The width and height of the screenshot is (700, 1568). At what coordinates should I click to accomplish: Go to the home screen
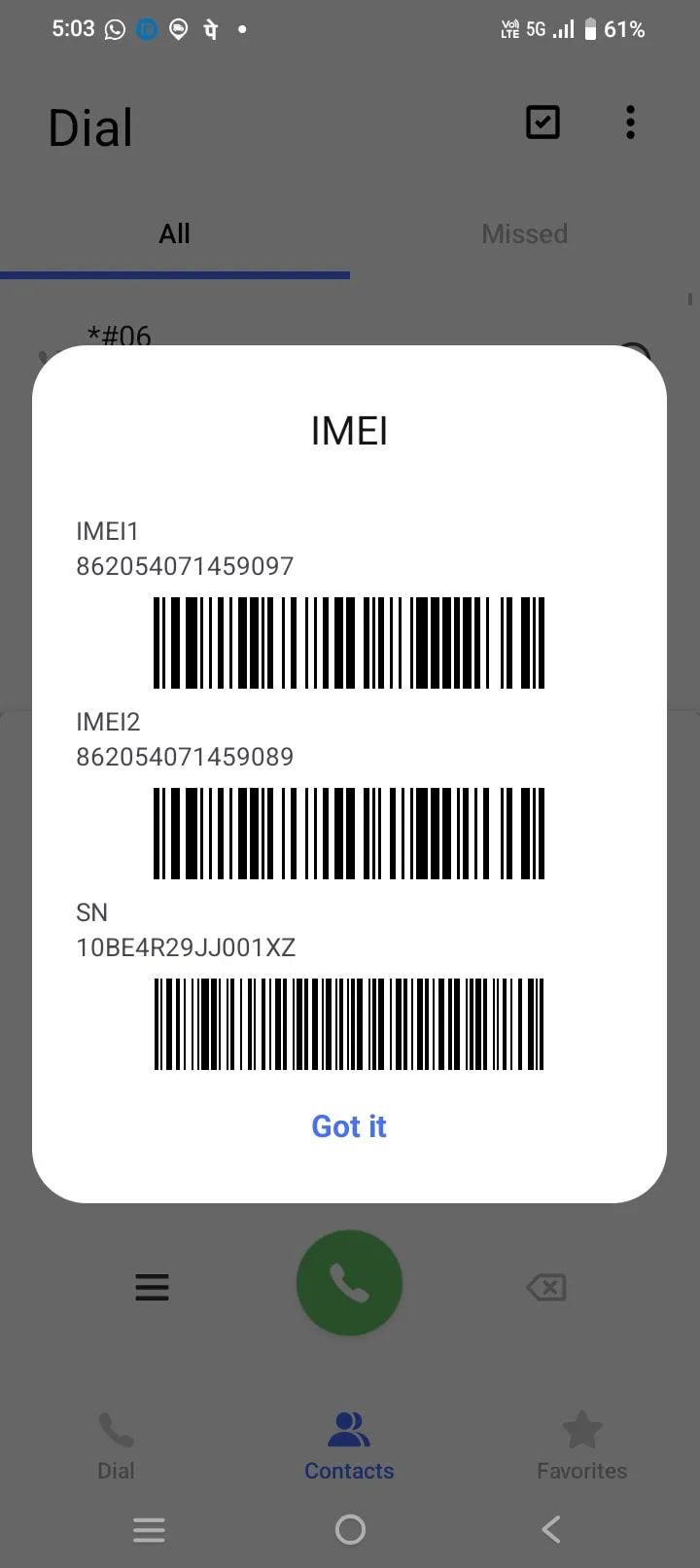coord(350,1530)
